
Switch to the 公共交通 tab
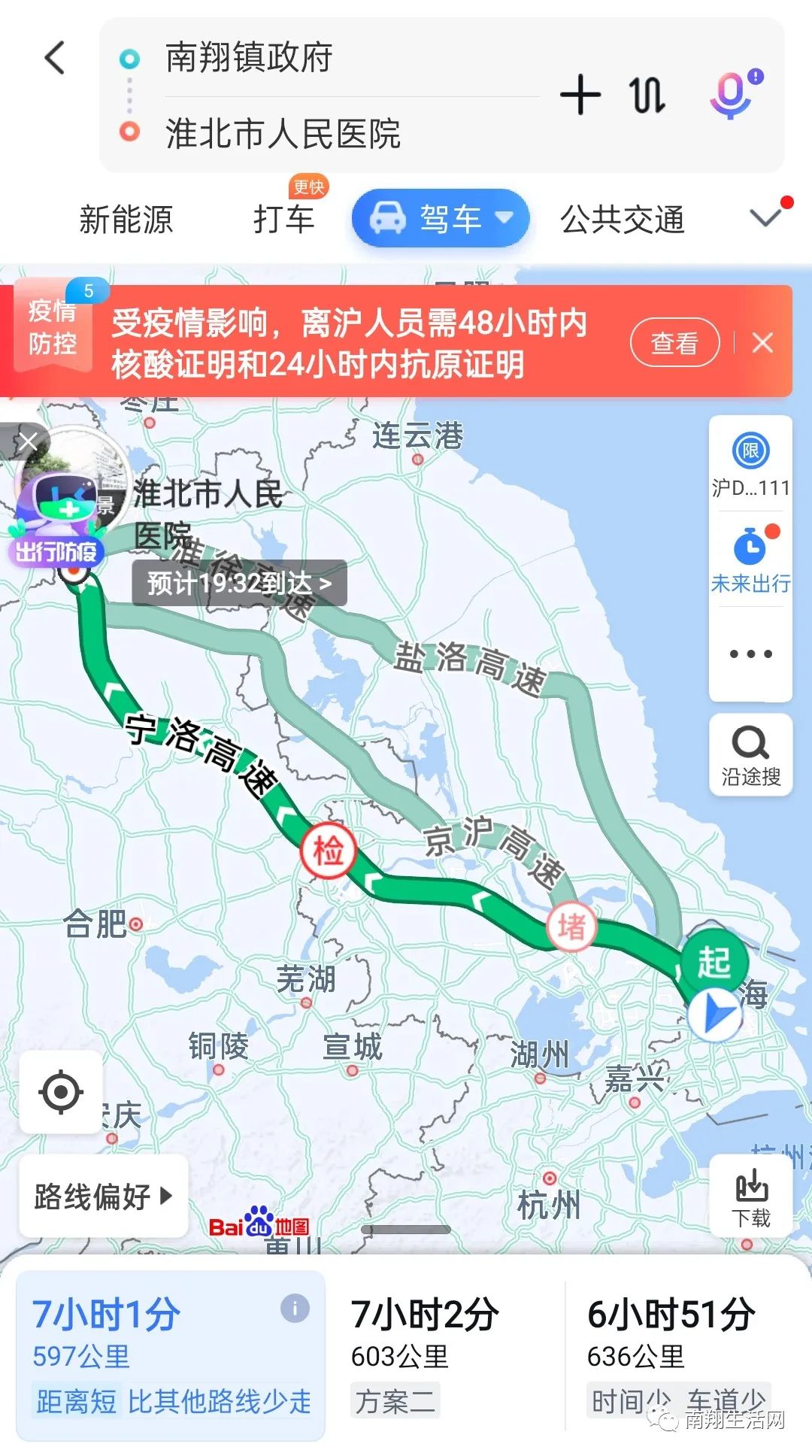pos(622,220)
